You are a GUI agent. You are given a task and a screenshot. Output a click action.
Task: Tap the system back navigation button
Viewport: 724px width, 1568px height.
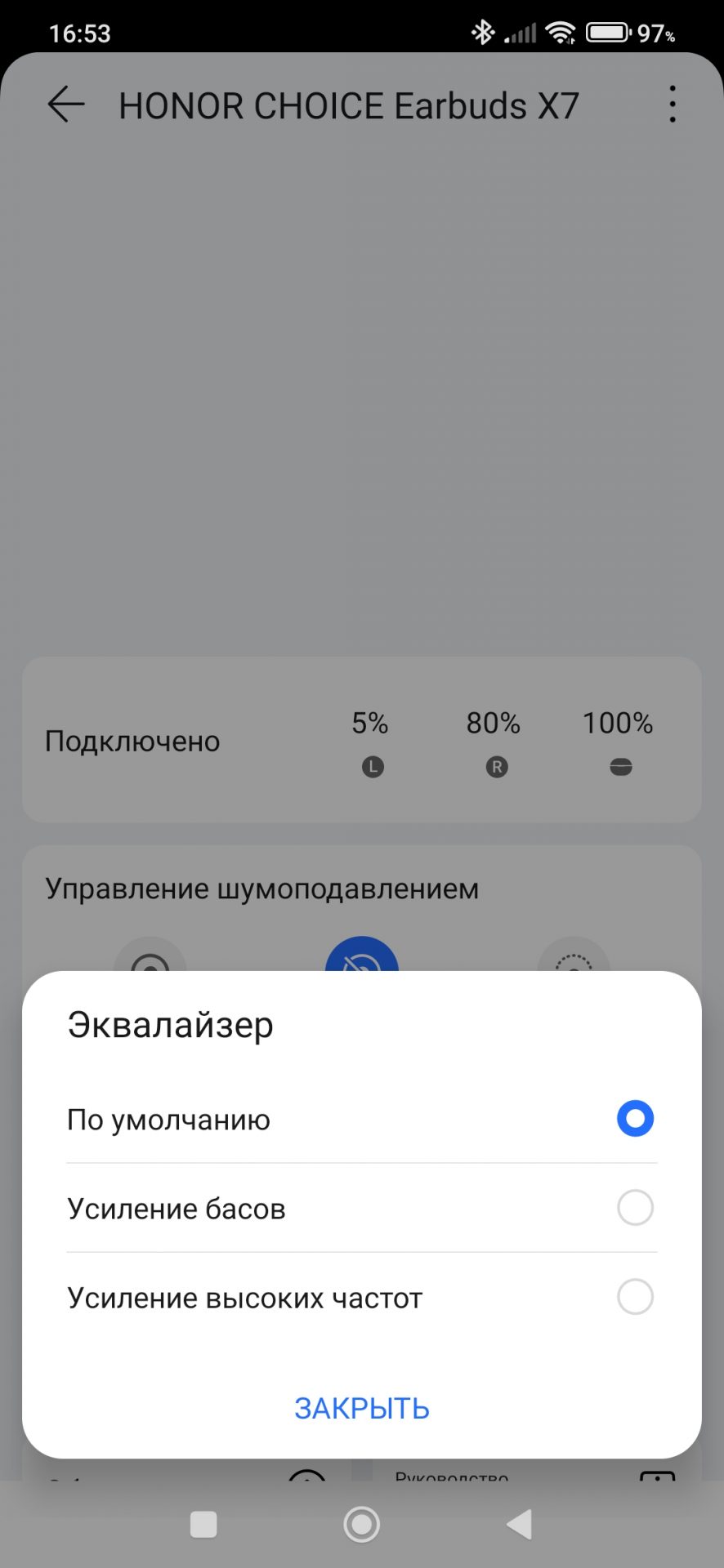pyautogui.click(x=520, y=1524)
